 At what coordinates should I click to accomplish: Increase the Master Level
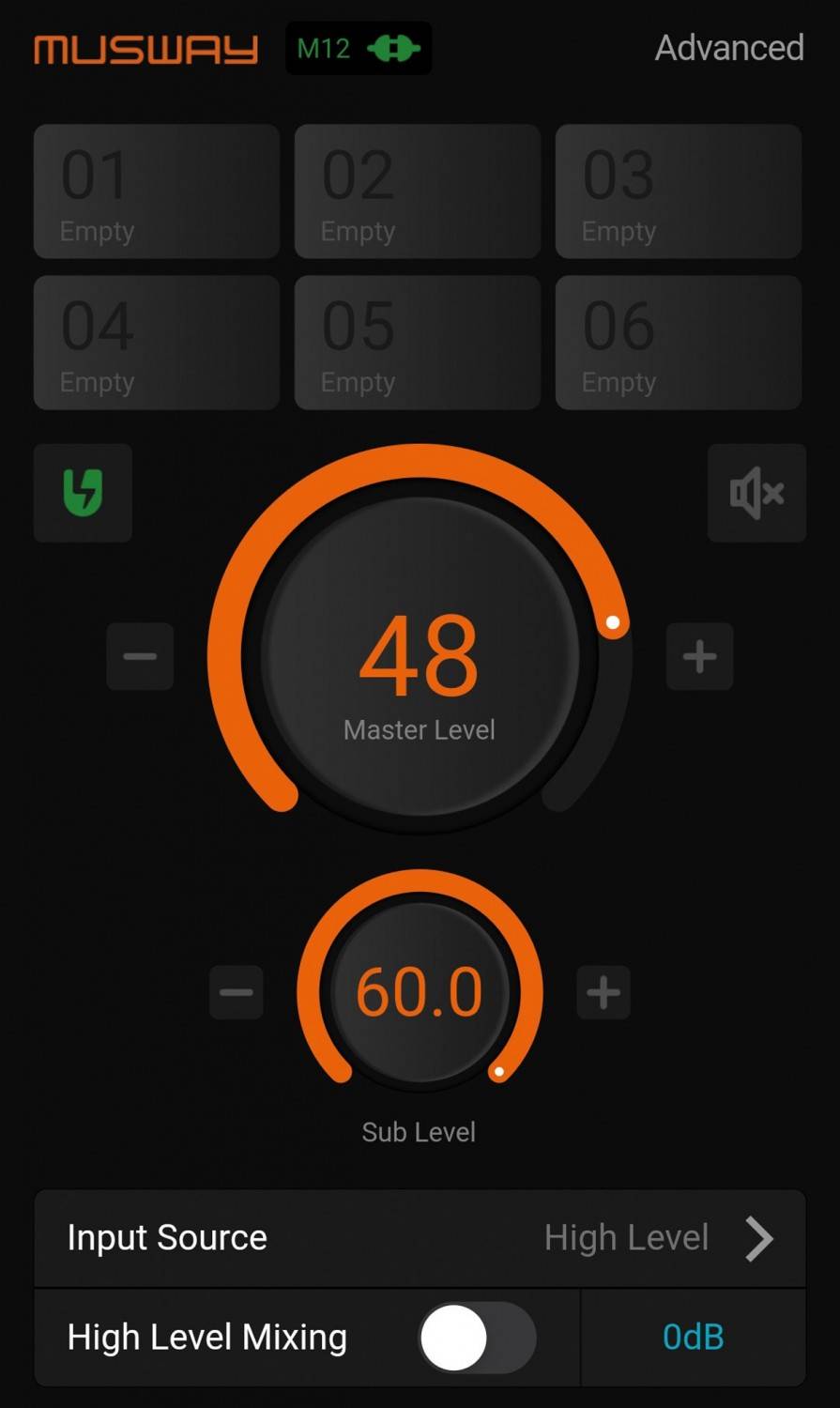click(699, 656)
